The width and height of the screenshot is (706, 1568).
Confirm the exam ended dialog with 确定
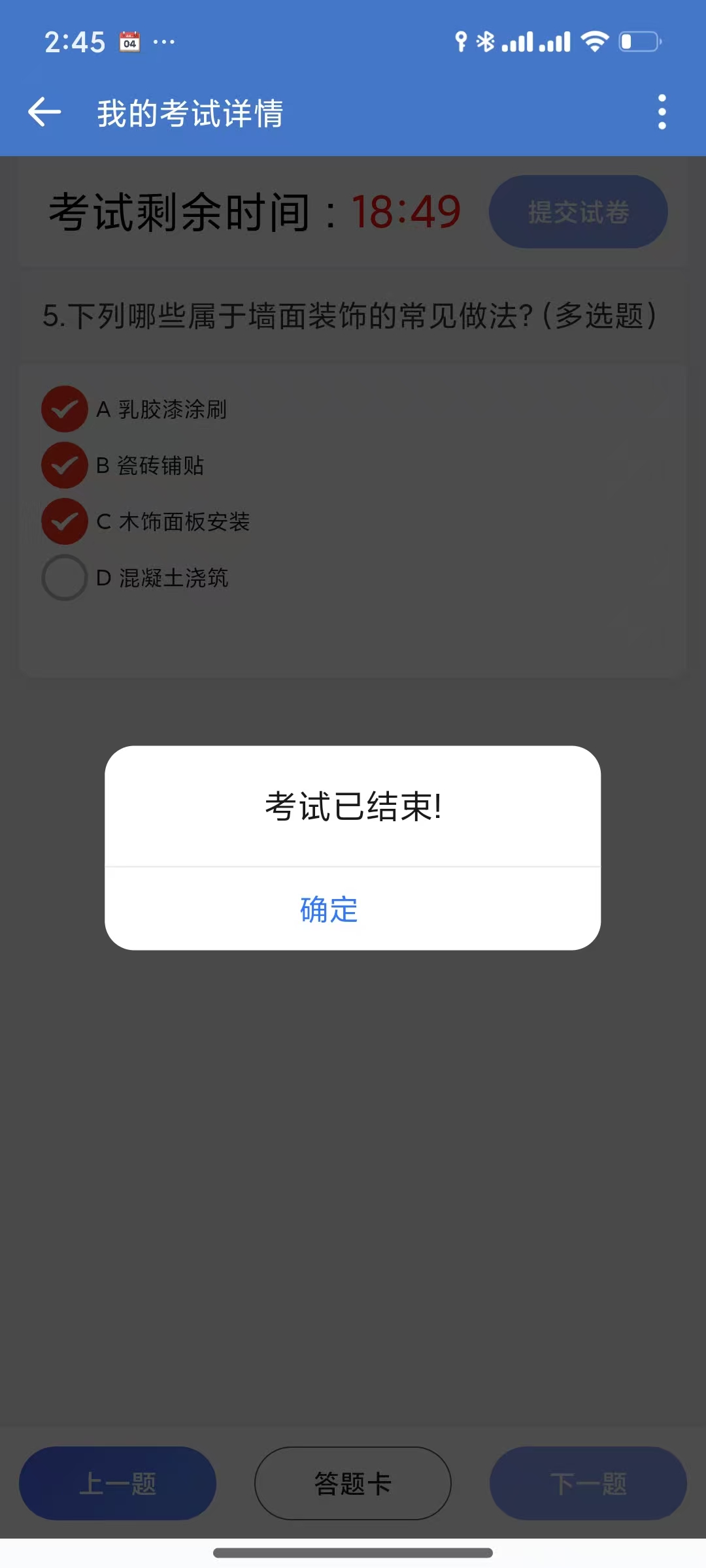click(x=329, y=909)
